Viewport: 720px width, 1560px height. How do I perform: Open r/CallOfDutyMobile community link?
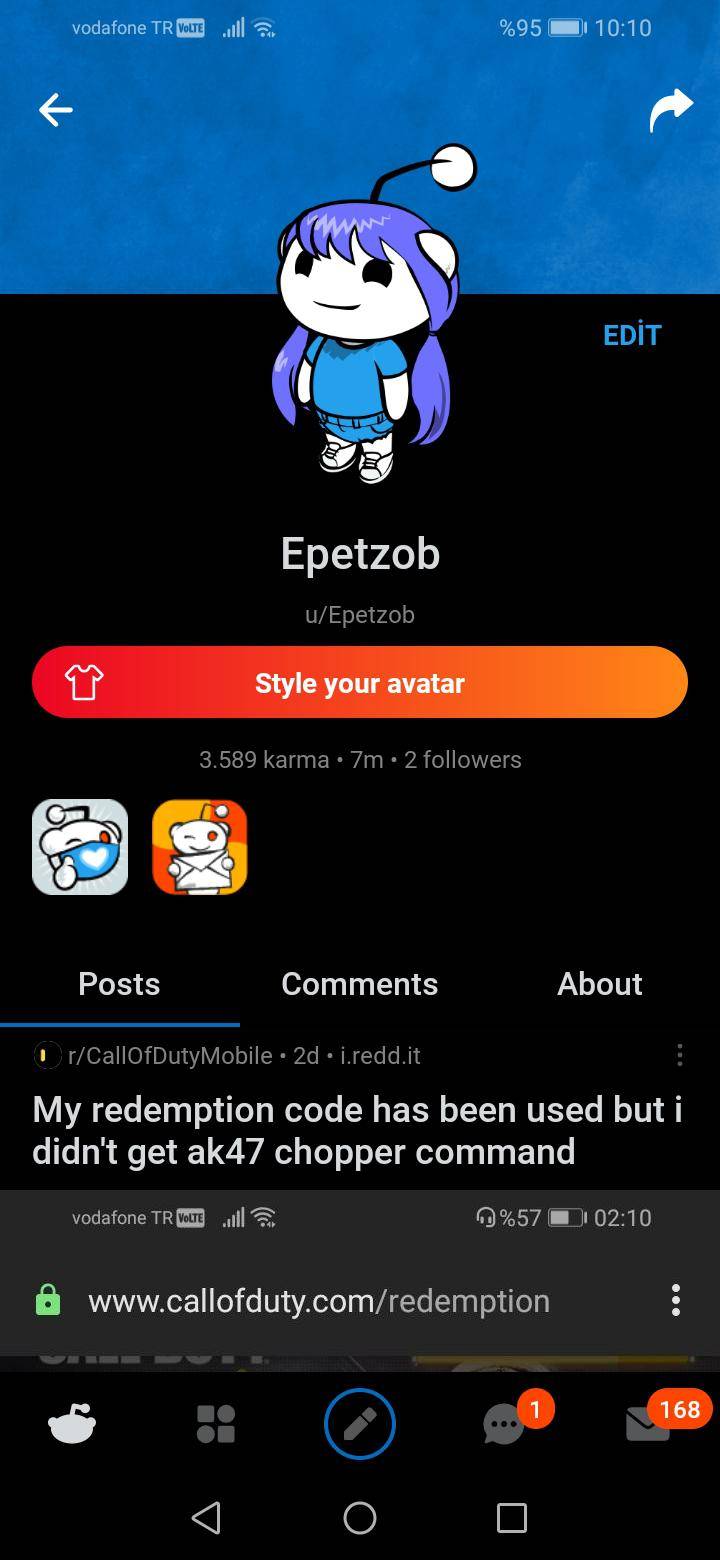tap(170, 1056)
